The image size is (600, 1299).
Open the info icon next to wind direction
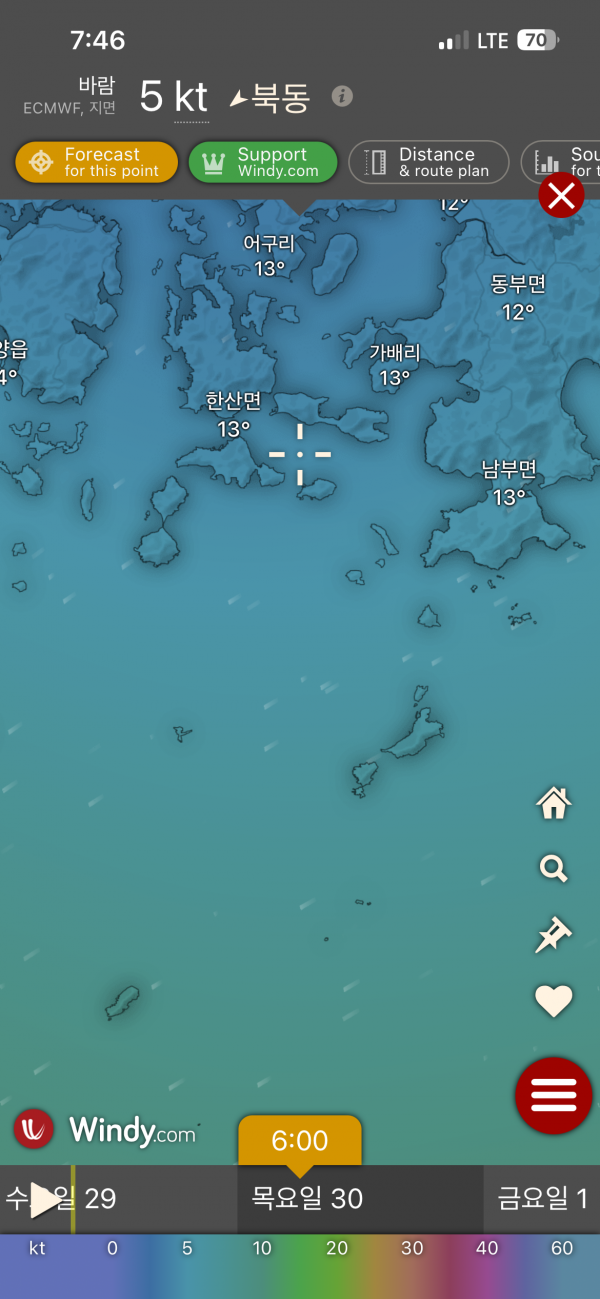click(342, 97)
